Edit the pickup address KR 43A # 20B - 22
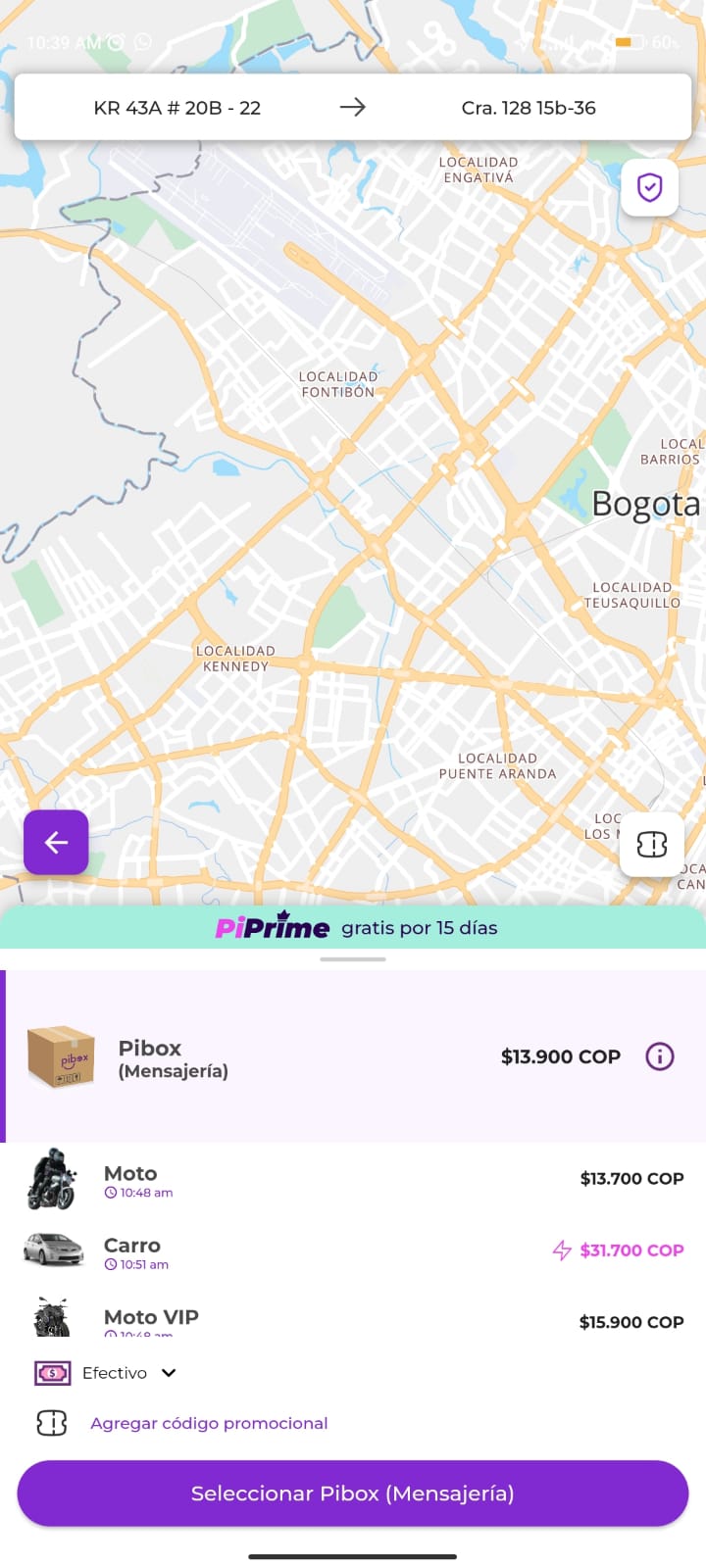Screen dimensions: 706x1568 click(x=177, y=108)
